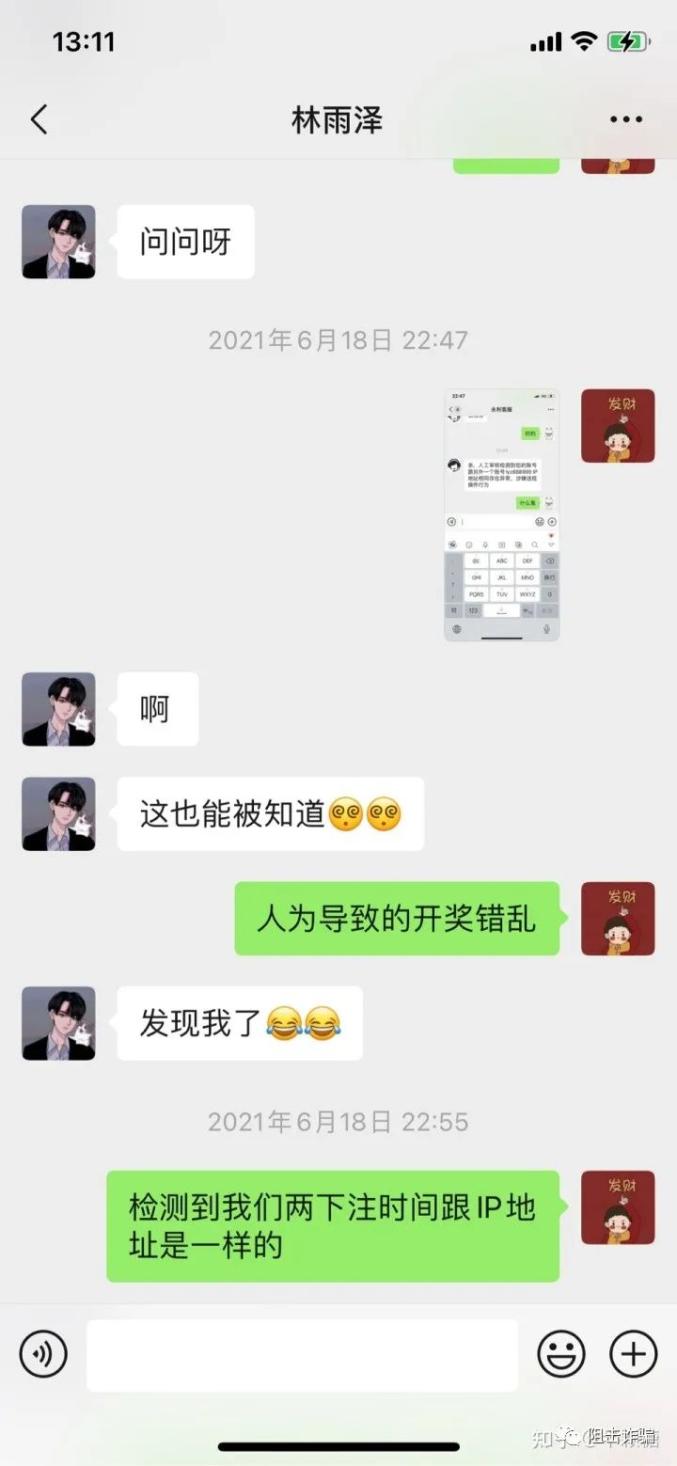Open the shared screenshot image message
The width and height of the screenshot is (677, 1466).
[x=502, y=515]
